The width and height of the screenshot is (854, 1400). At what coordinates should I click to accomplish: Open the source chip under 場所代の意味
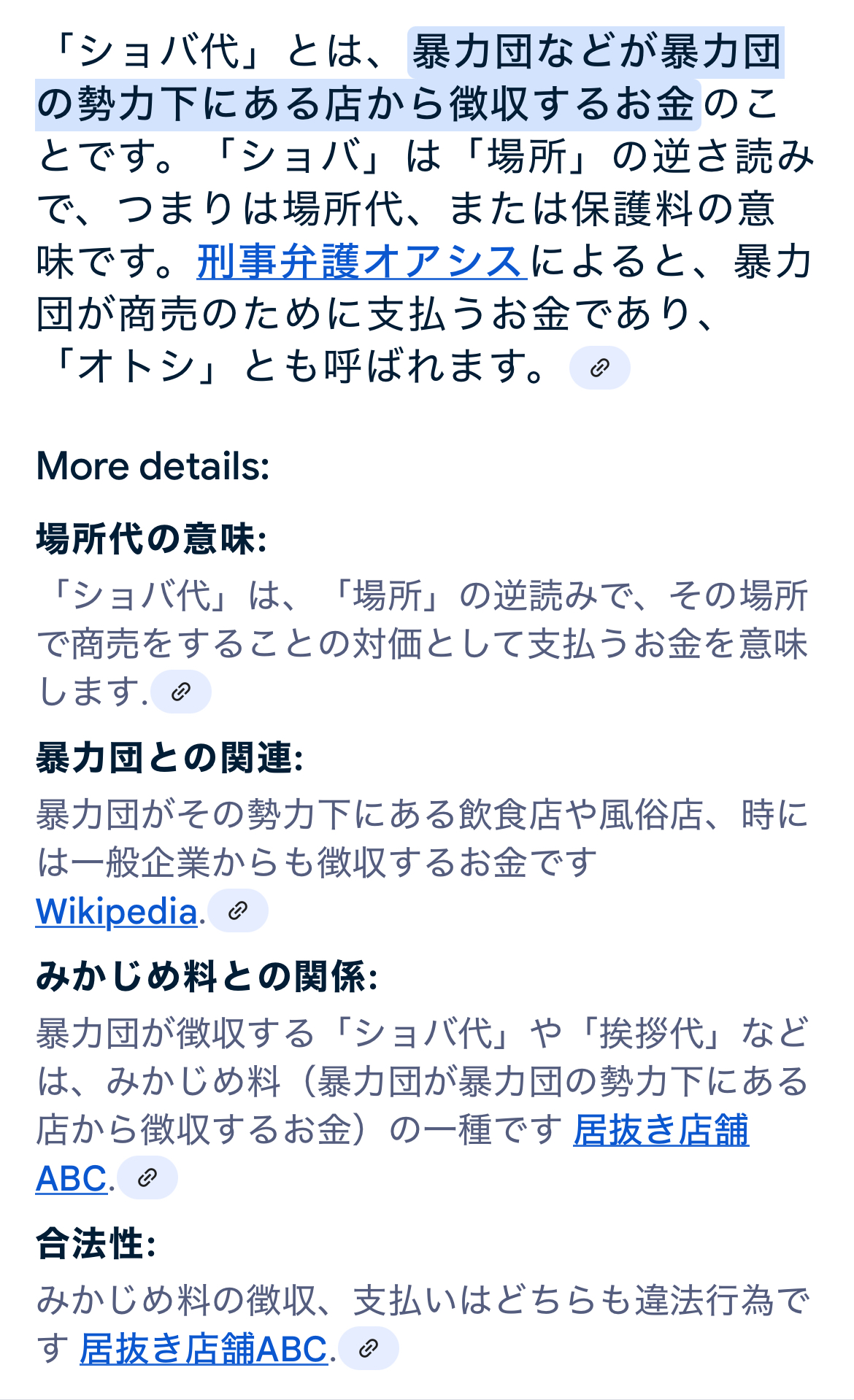click(x=181, y=692)
